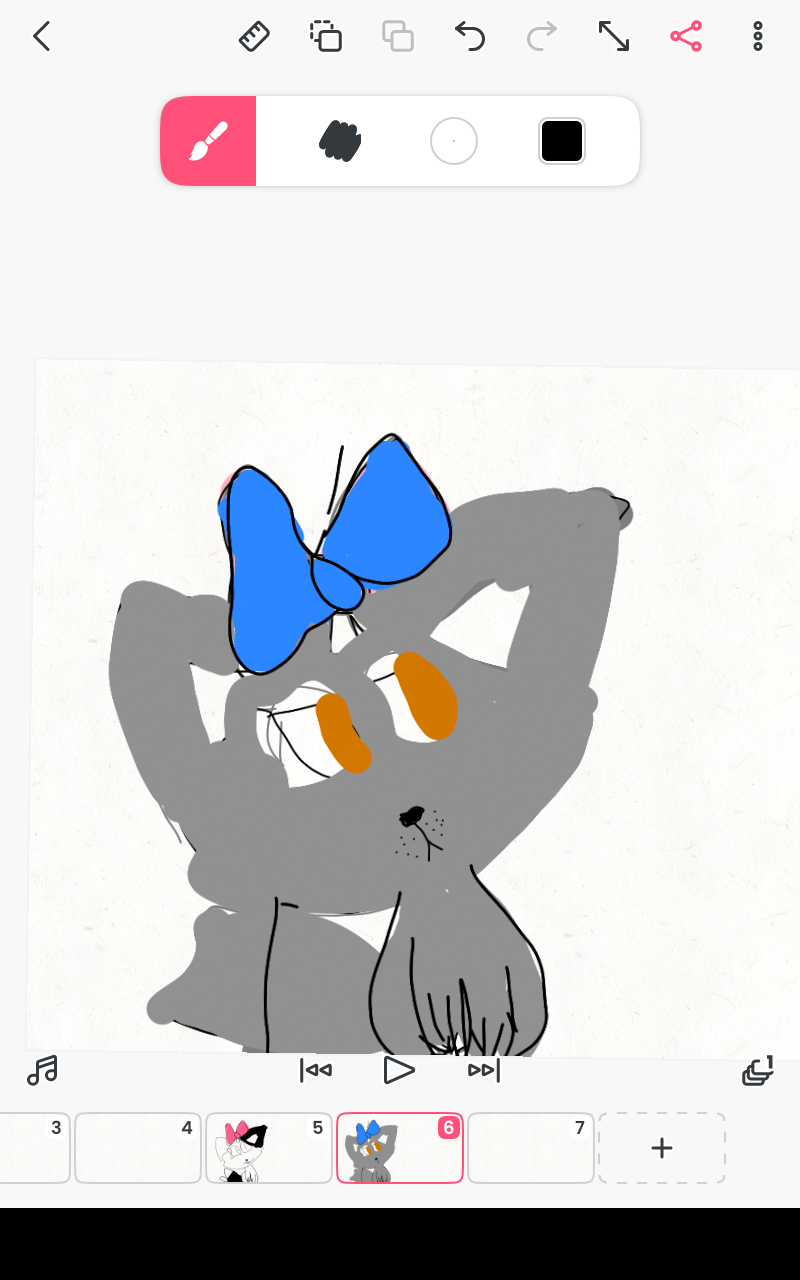The height and width of the screenshot is (1280, 800).
Task: Undo the last stroke
Action: click(470, 37)
